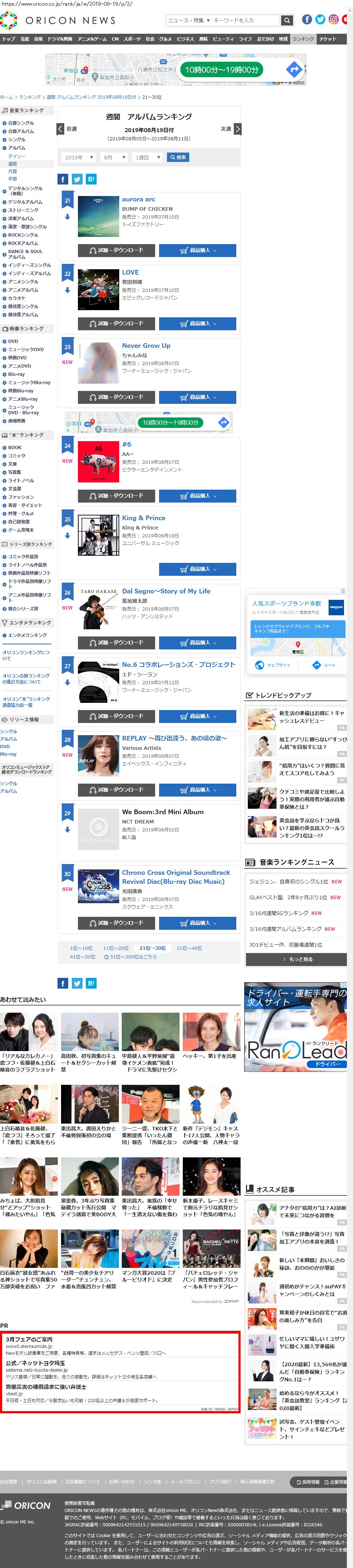Open the Facebook icon in the header
This screenshot has width=353, height=1568.
tap(307, 19)
